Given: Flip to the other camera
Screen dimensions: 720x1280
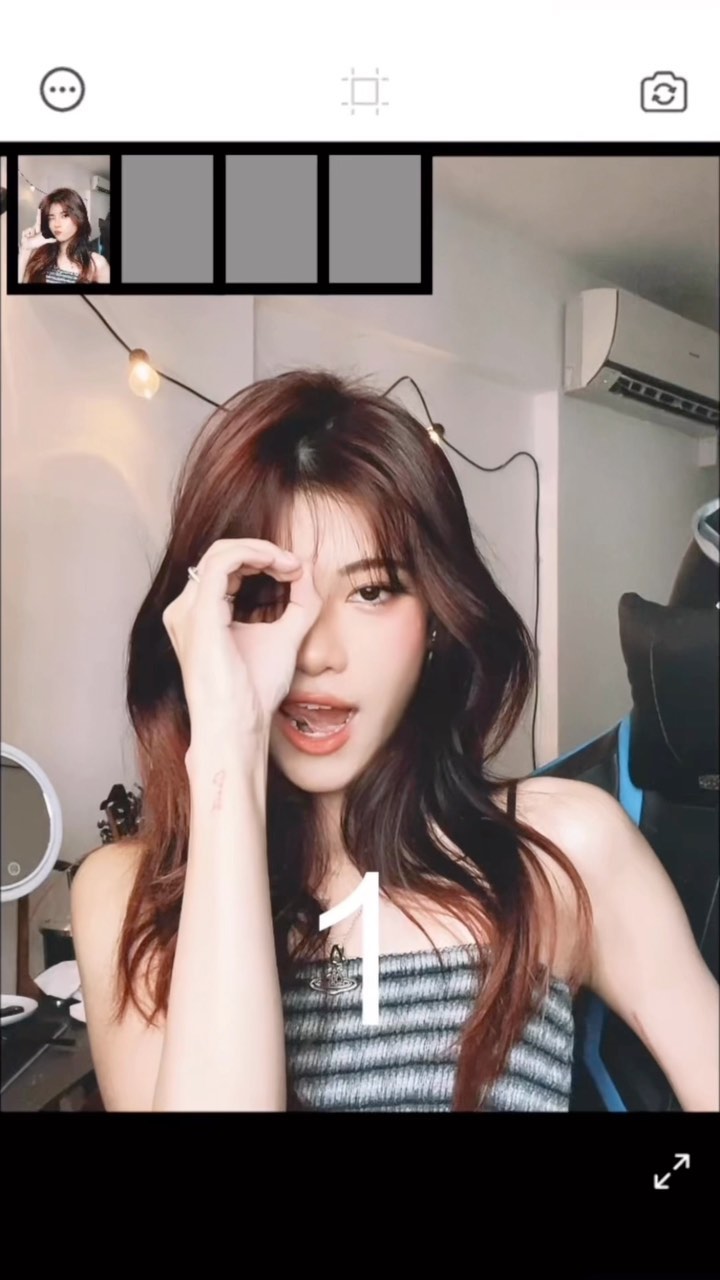Looking at the screenshot, I should click(664, 93).
